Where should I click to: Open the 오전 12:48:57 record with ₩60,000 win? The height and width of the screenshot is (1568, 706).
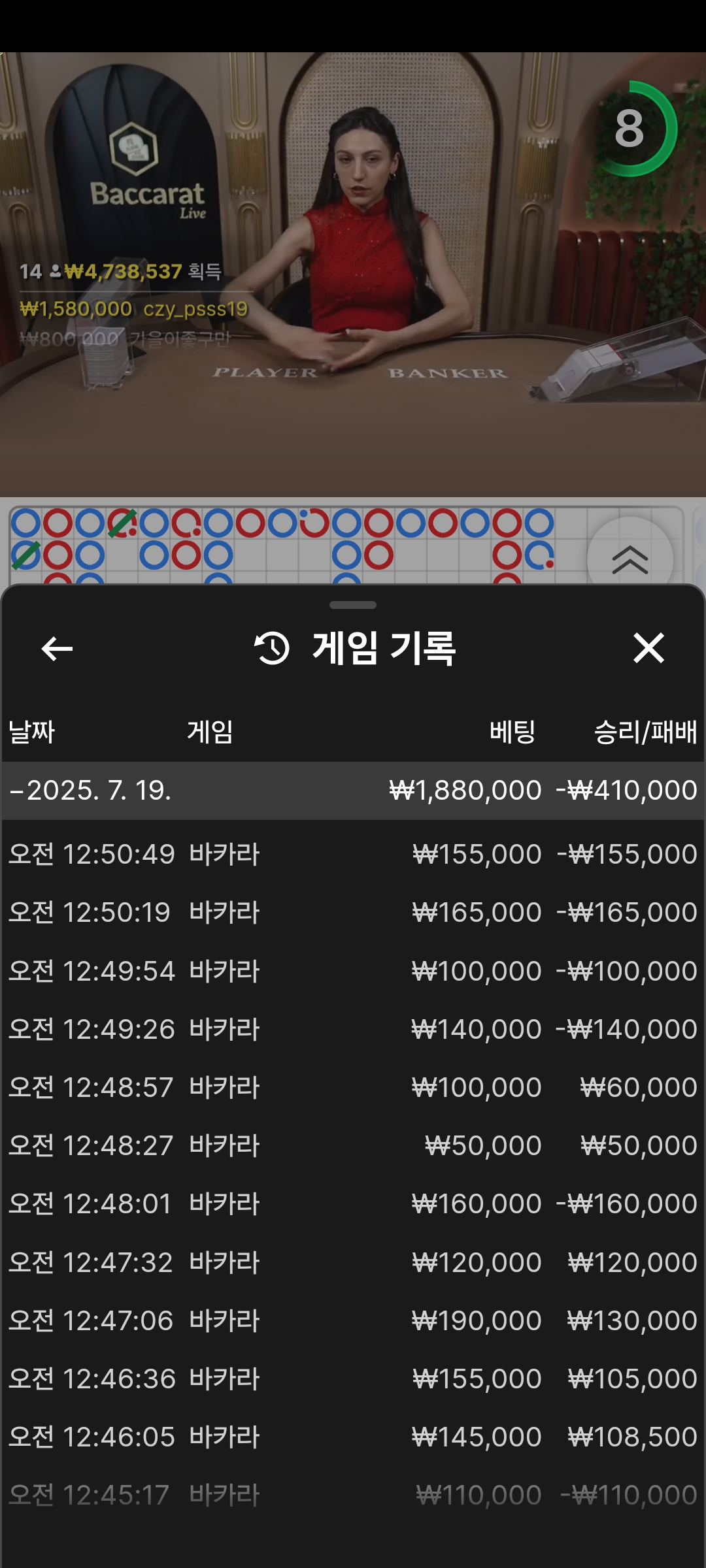coord(353,1087)
